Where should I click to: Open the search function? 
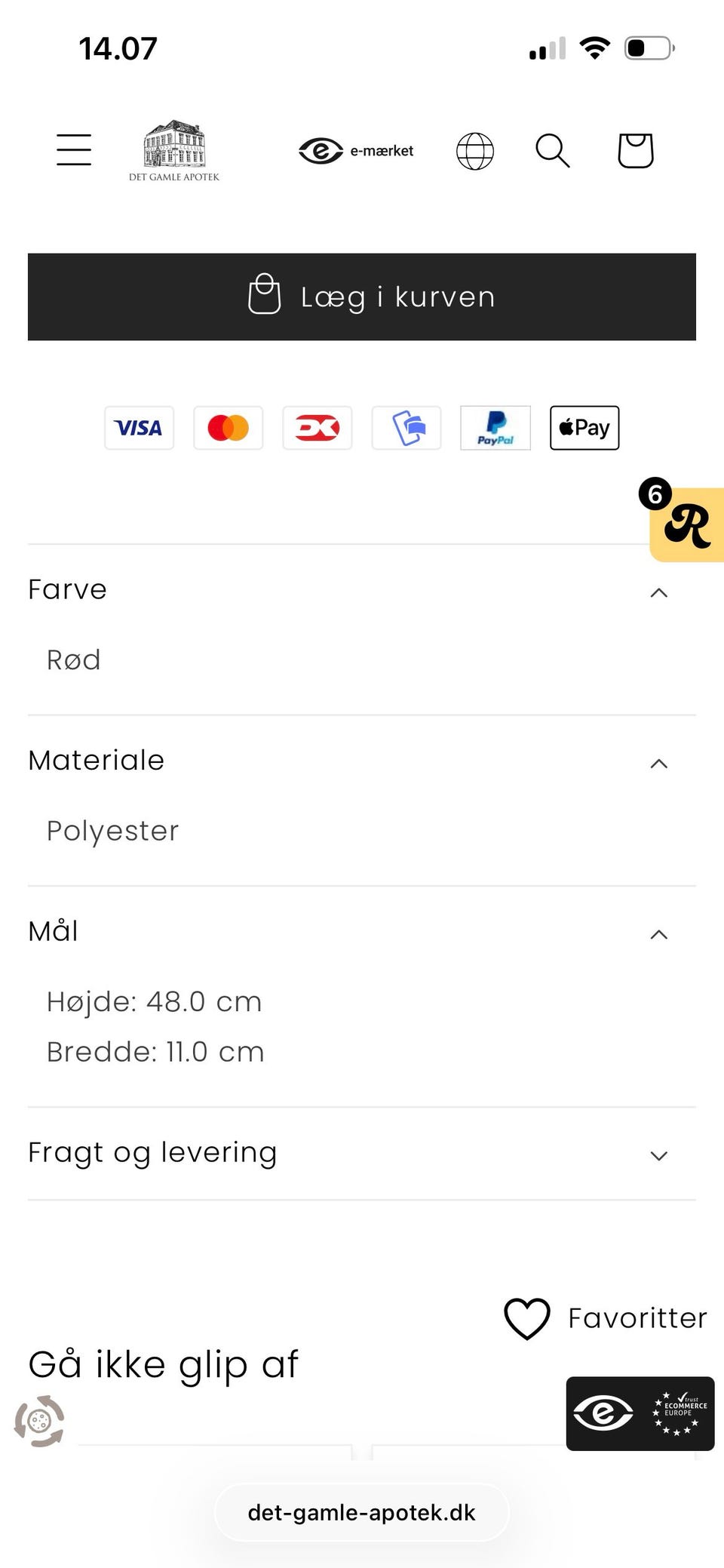tap(553, 149)
